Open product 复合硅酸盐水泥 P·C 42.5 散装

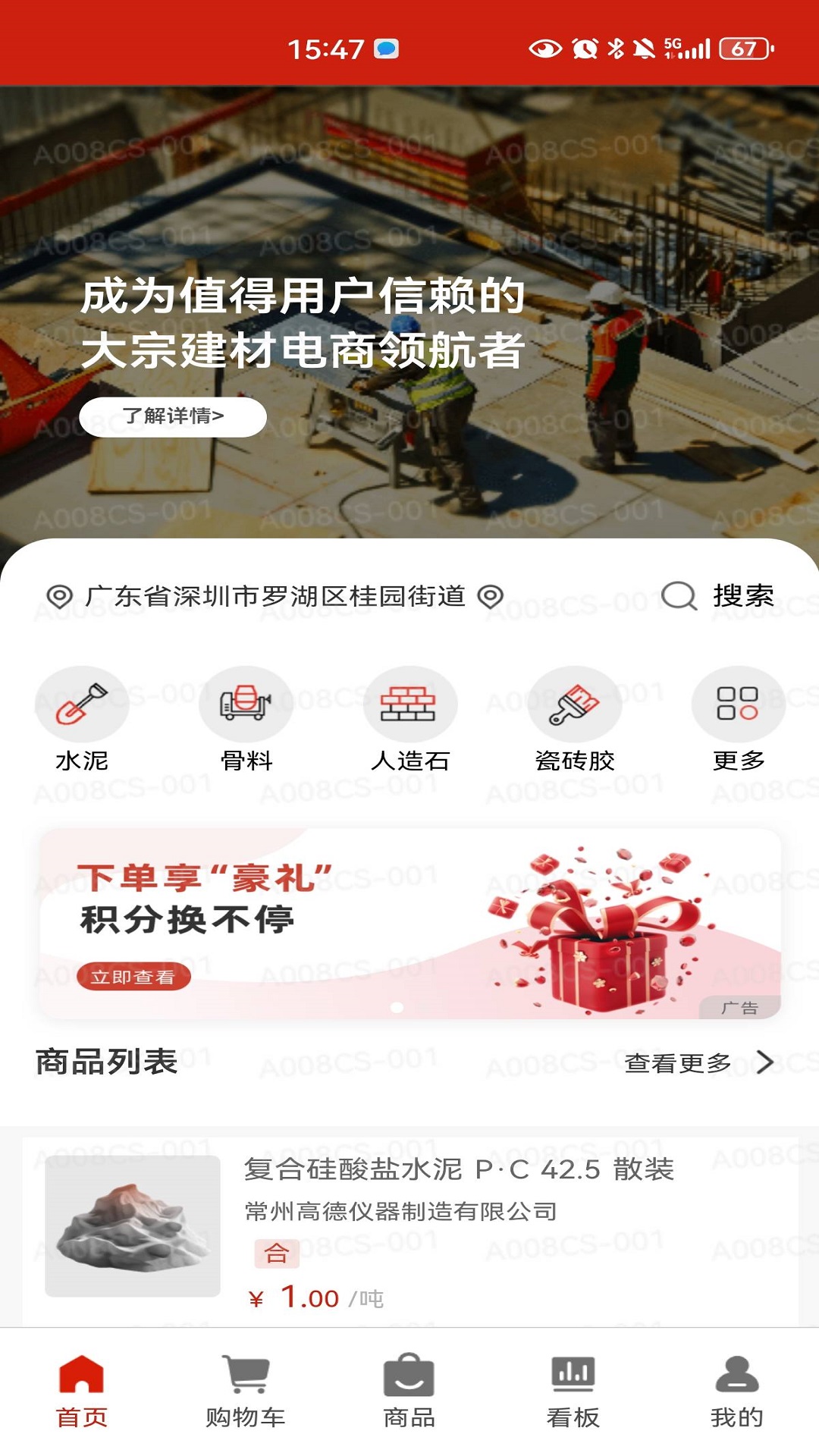pos(458,1169)
